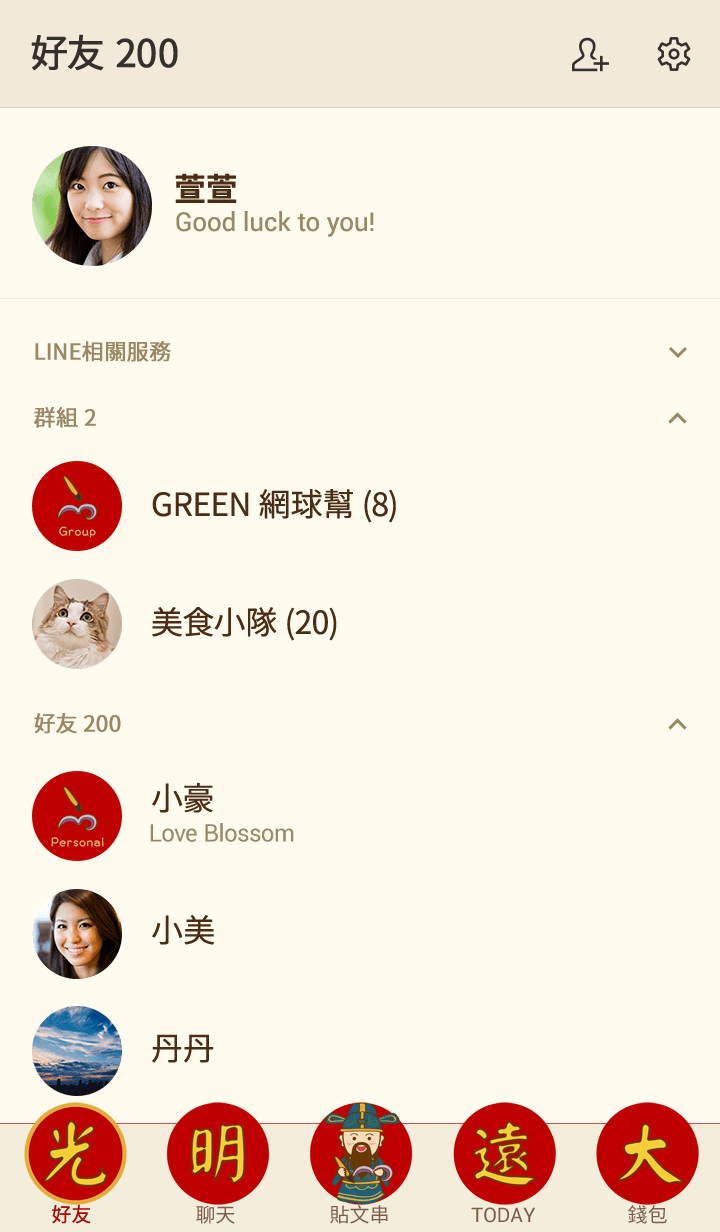
Task: Open the 美食小隊 group
Action: tap(244, 623)
